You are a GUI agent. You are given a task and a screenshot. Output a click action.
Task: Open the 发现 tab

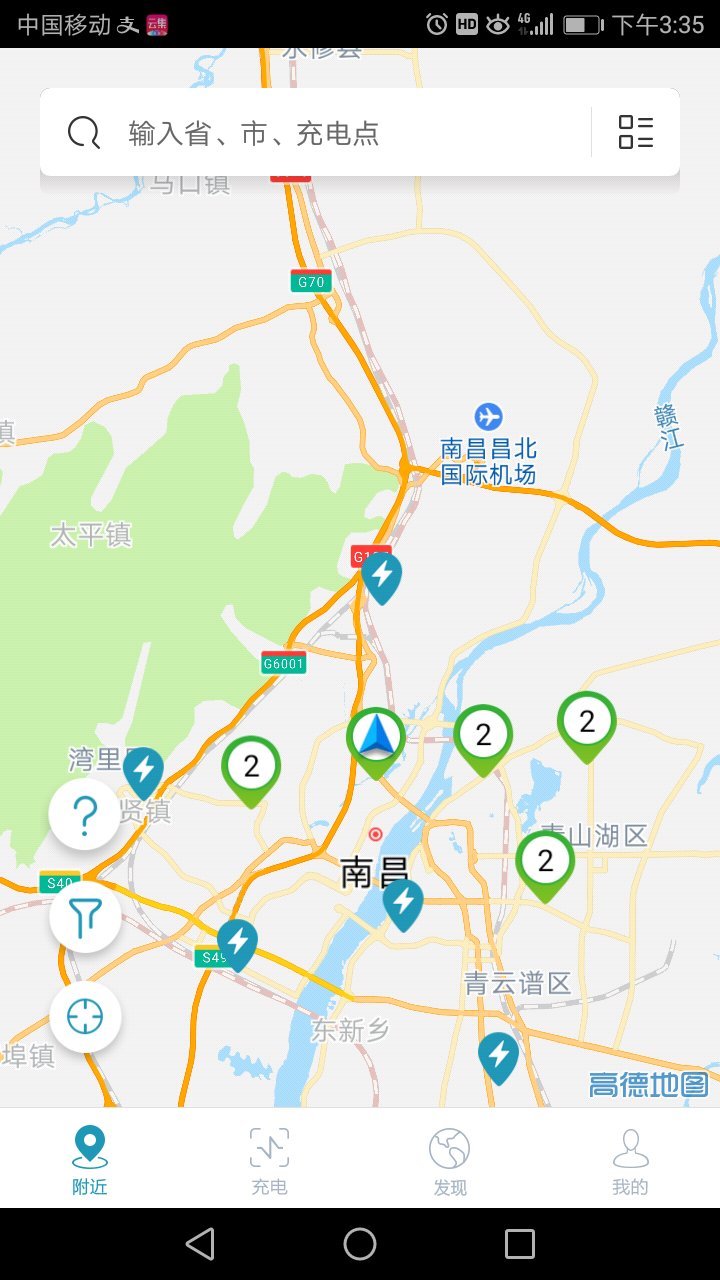tap(449, 1157)
